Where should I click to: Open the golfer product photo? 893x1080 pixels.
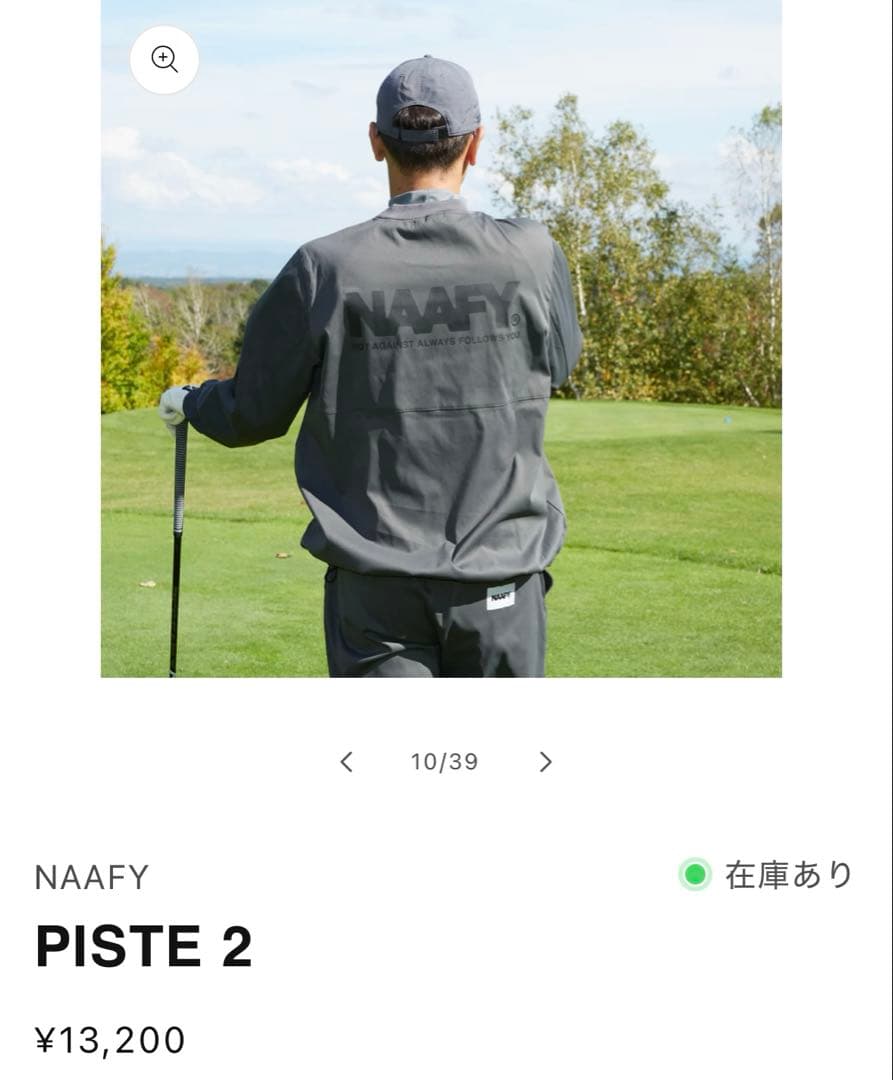click(440, 380)
